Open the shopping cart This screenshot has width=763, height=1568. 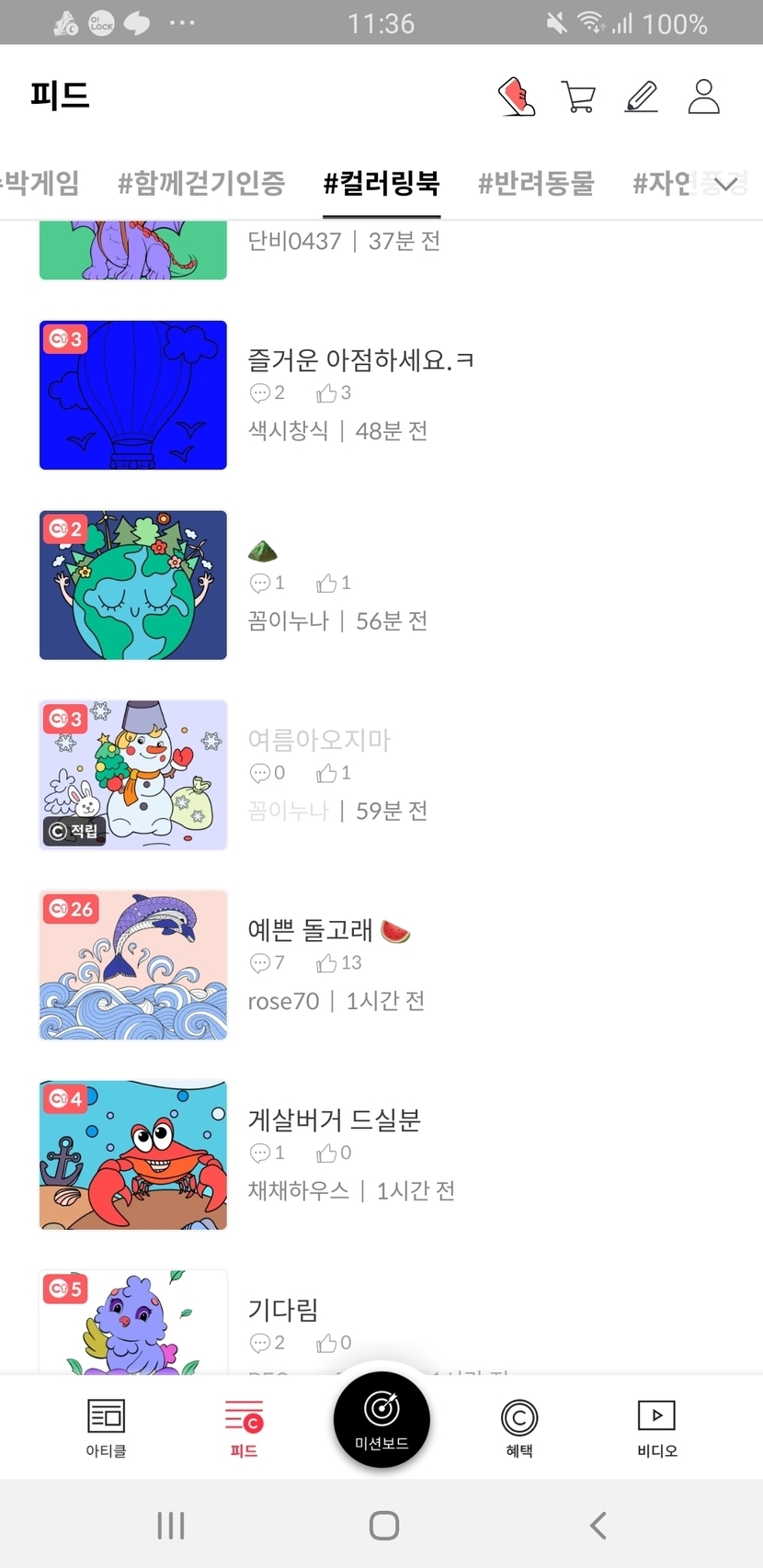pyautogui.click(x=578, y=97)
